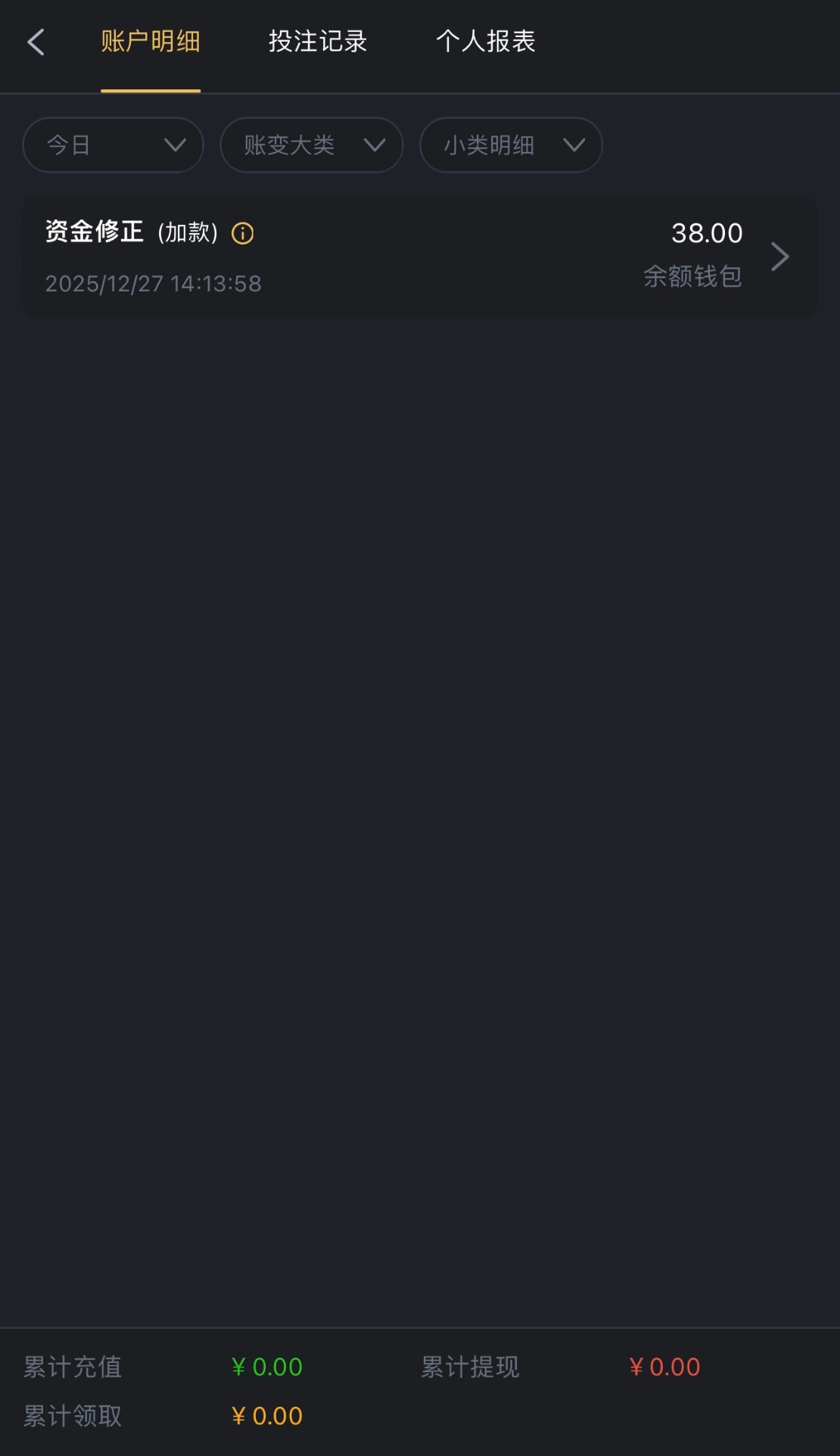The width and height of the screenshot is (840, 1456).
Task: Switch to the 个人报表 tab
Action: point(485,42)
